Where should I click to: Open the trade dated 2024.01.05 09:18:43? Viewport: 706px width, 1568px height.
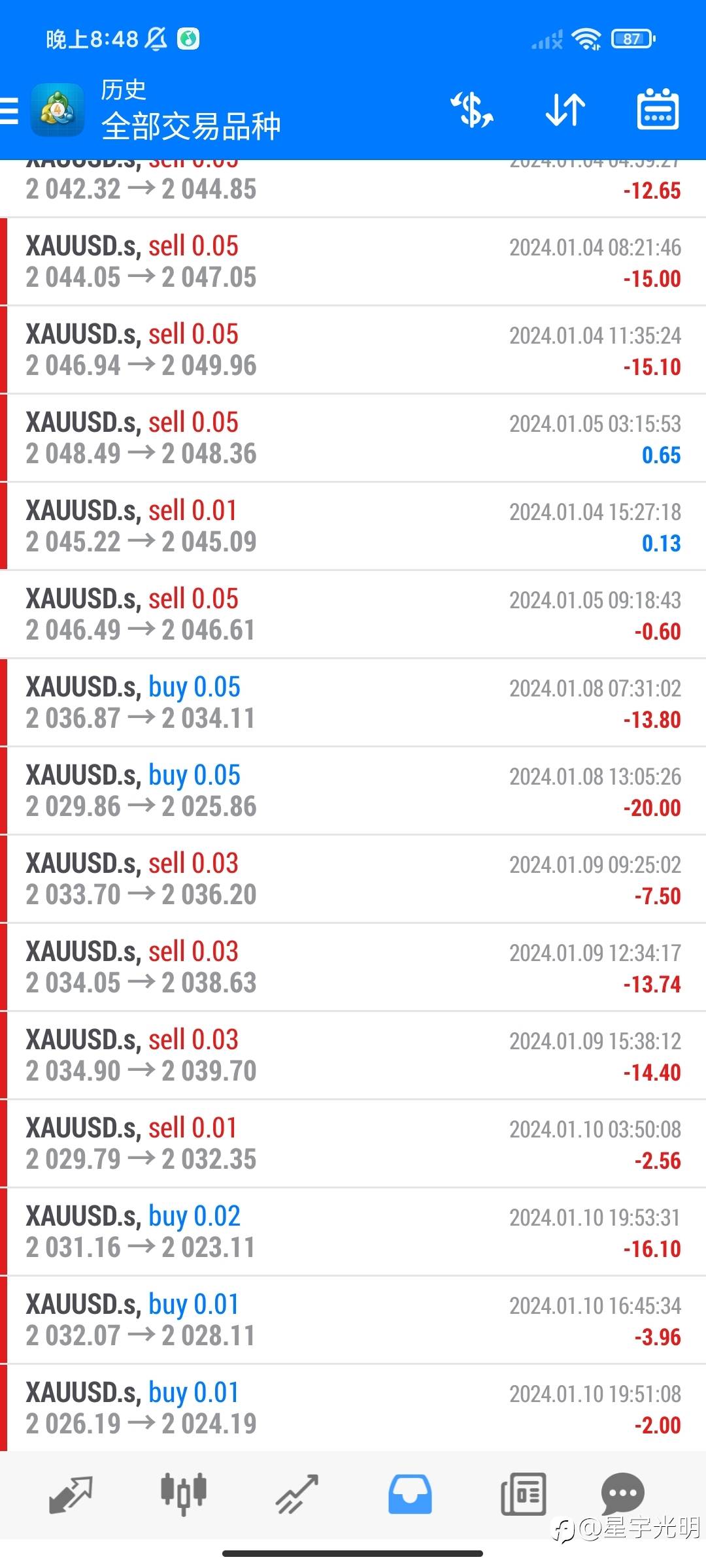pyautogui.click(x=353, y=614)
